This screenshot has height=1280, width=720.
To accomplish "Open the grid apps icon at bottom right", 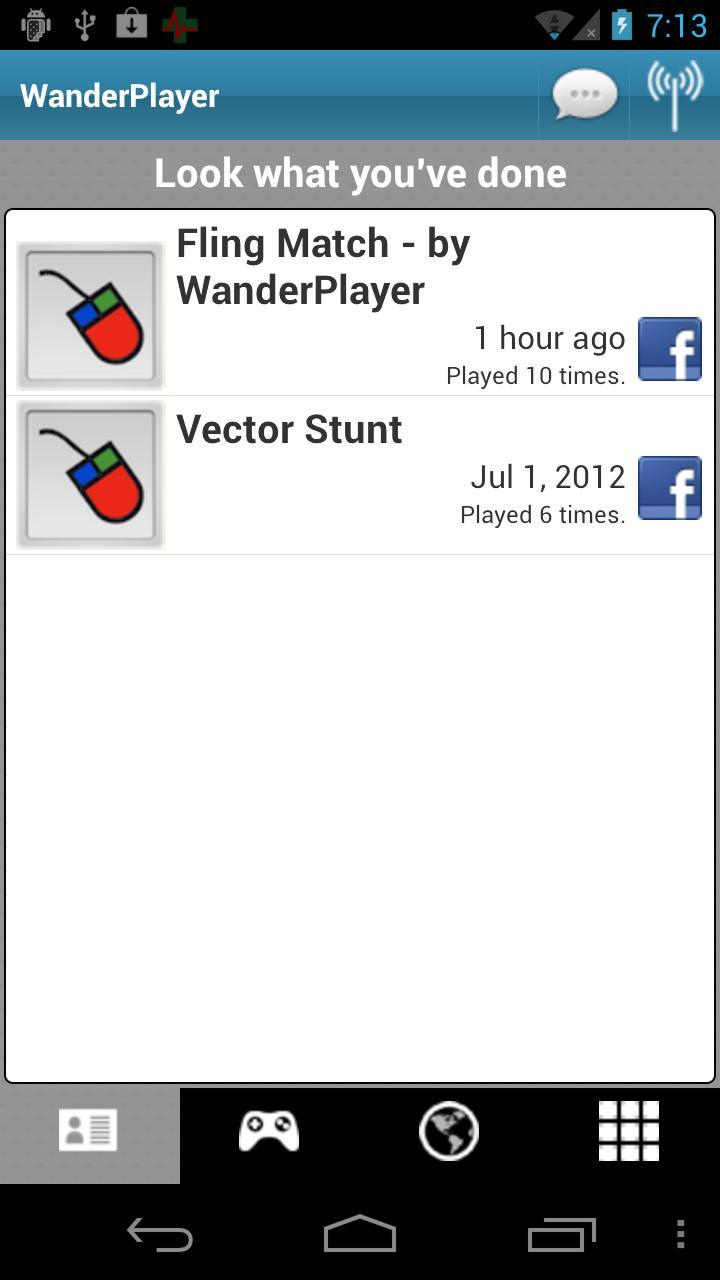I will [x=629, y=1131].
